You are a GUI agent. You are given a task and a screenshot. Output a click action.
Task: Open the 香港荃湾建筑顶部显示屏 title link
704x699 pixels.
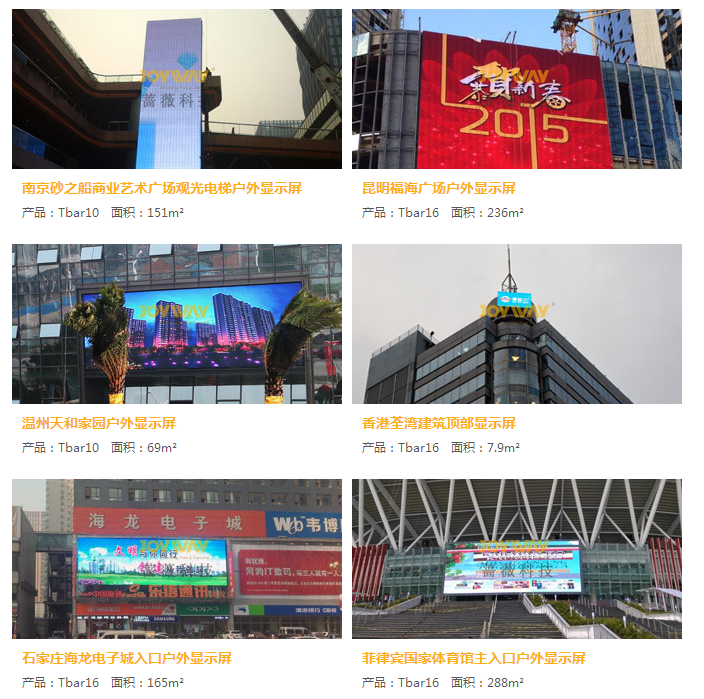point(438,423)
